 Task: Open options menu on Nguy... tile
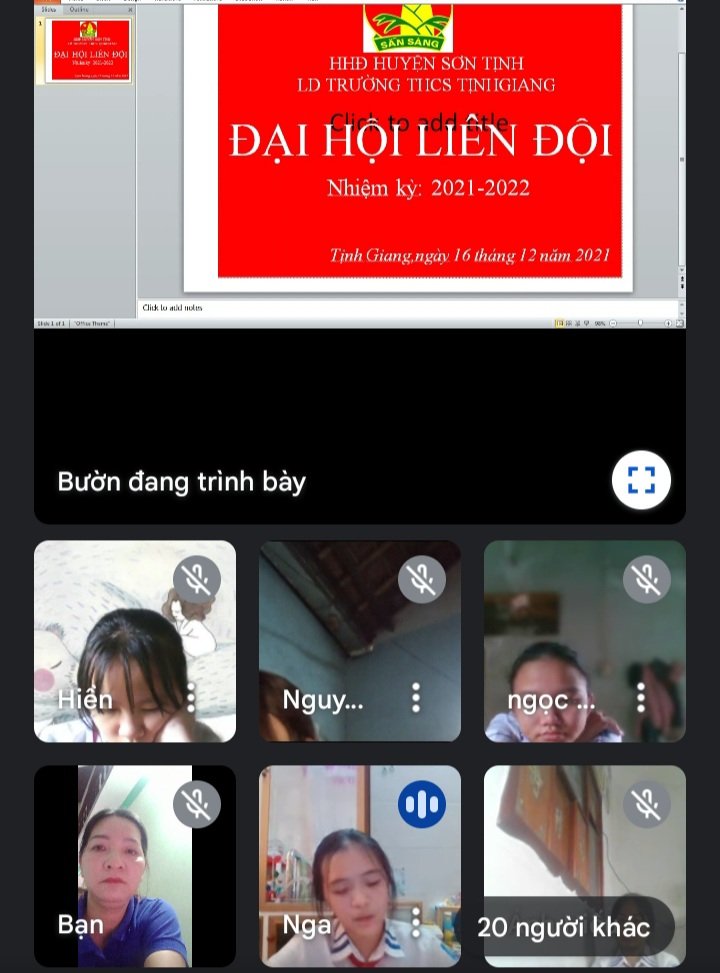click(x=416, y=697)
